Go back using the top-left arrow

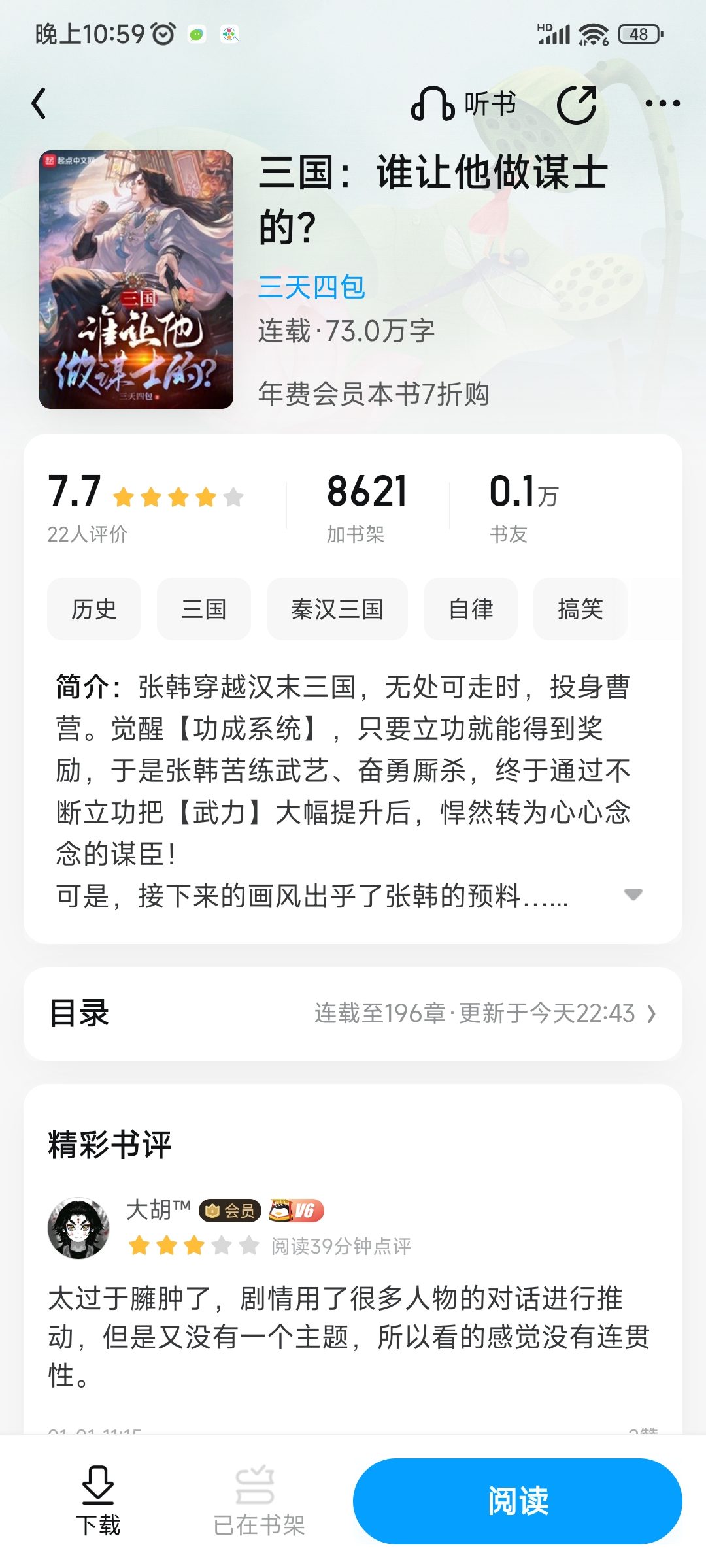39,103
